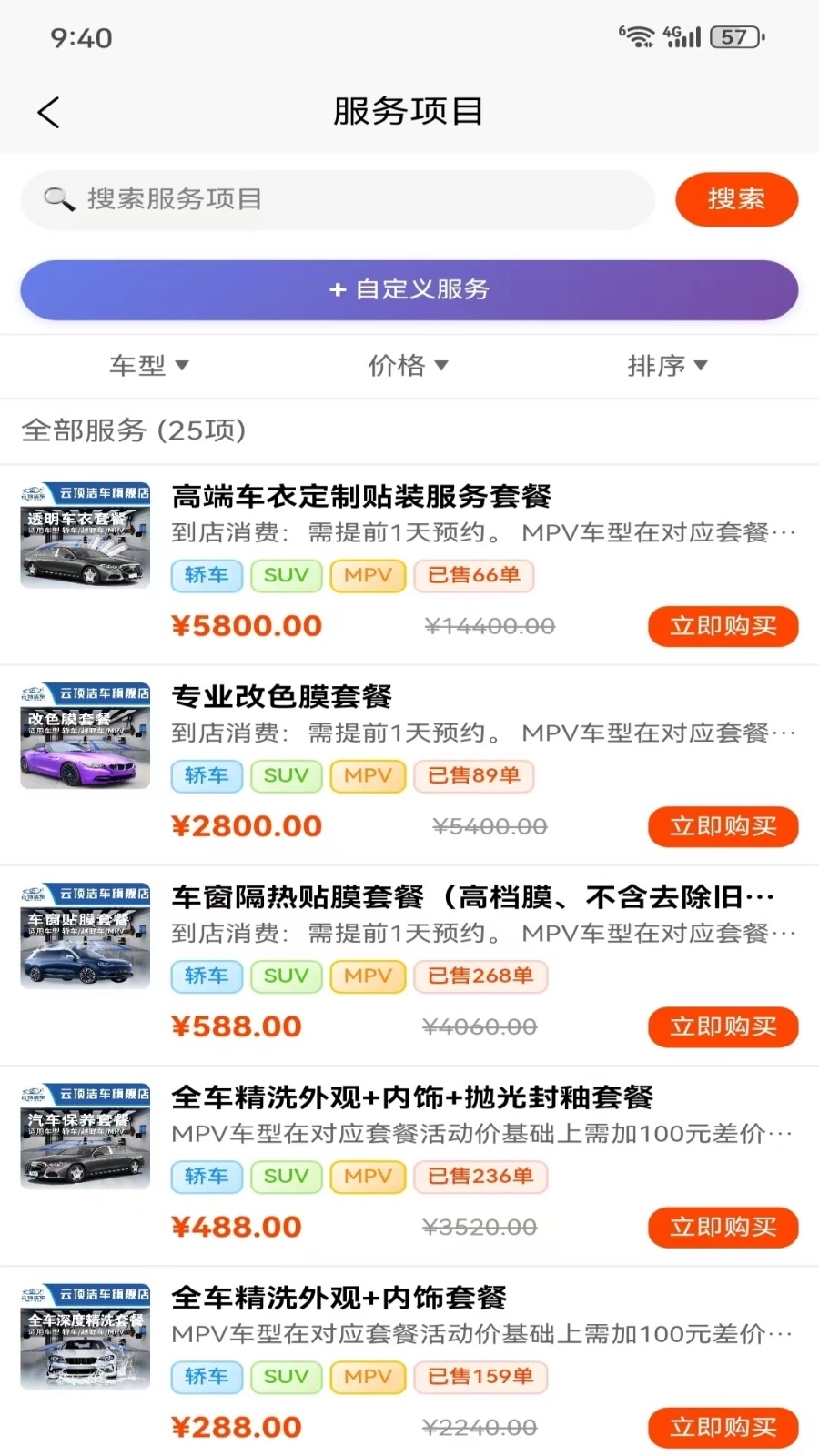Tap 自定义服务 to add a custom service
Screen dimensions: 819x1456
click(x=409, y=290)
